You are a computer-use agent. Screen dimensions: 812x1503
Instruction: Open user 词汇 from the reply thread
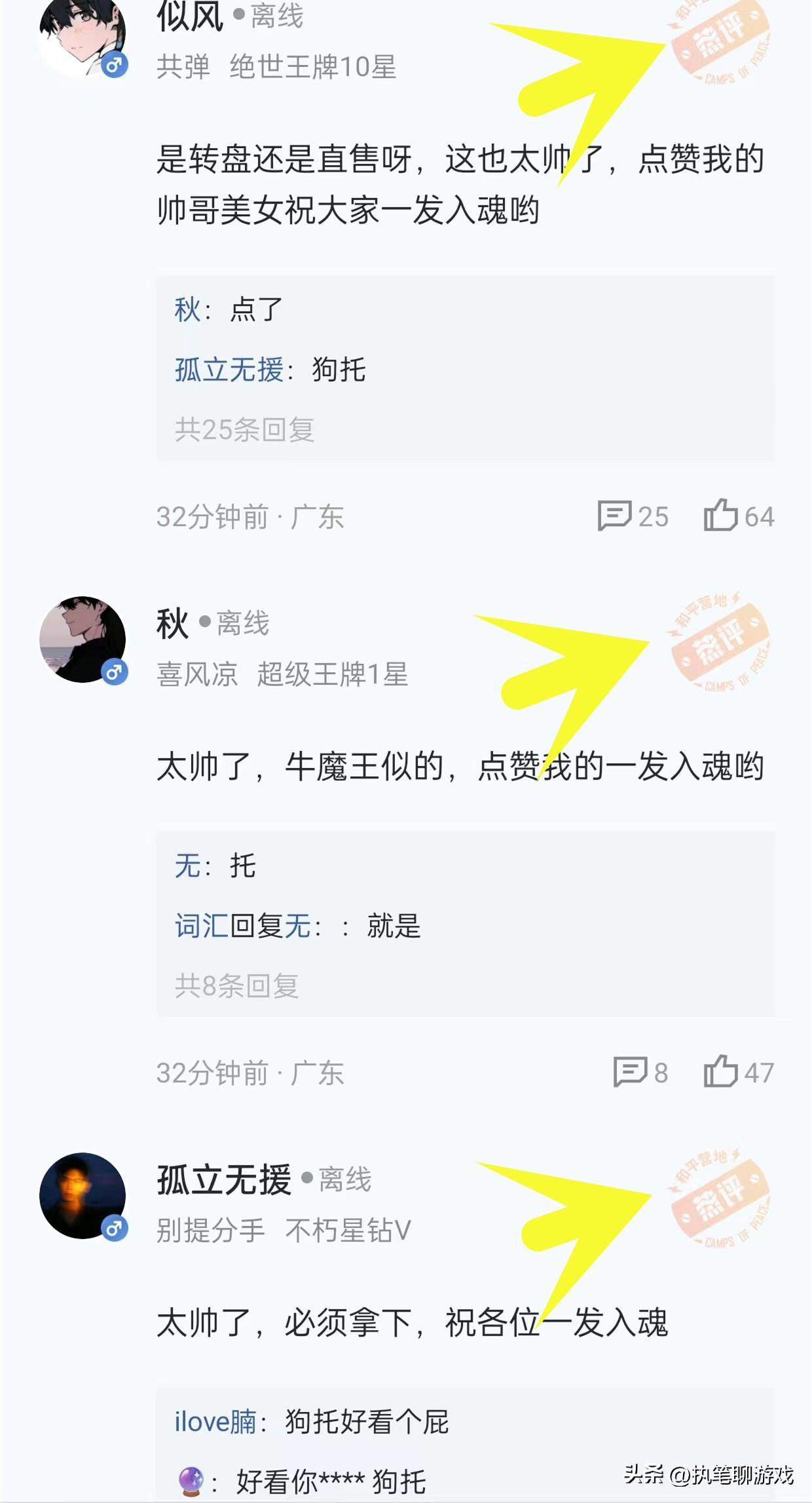201,926
